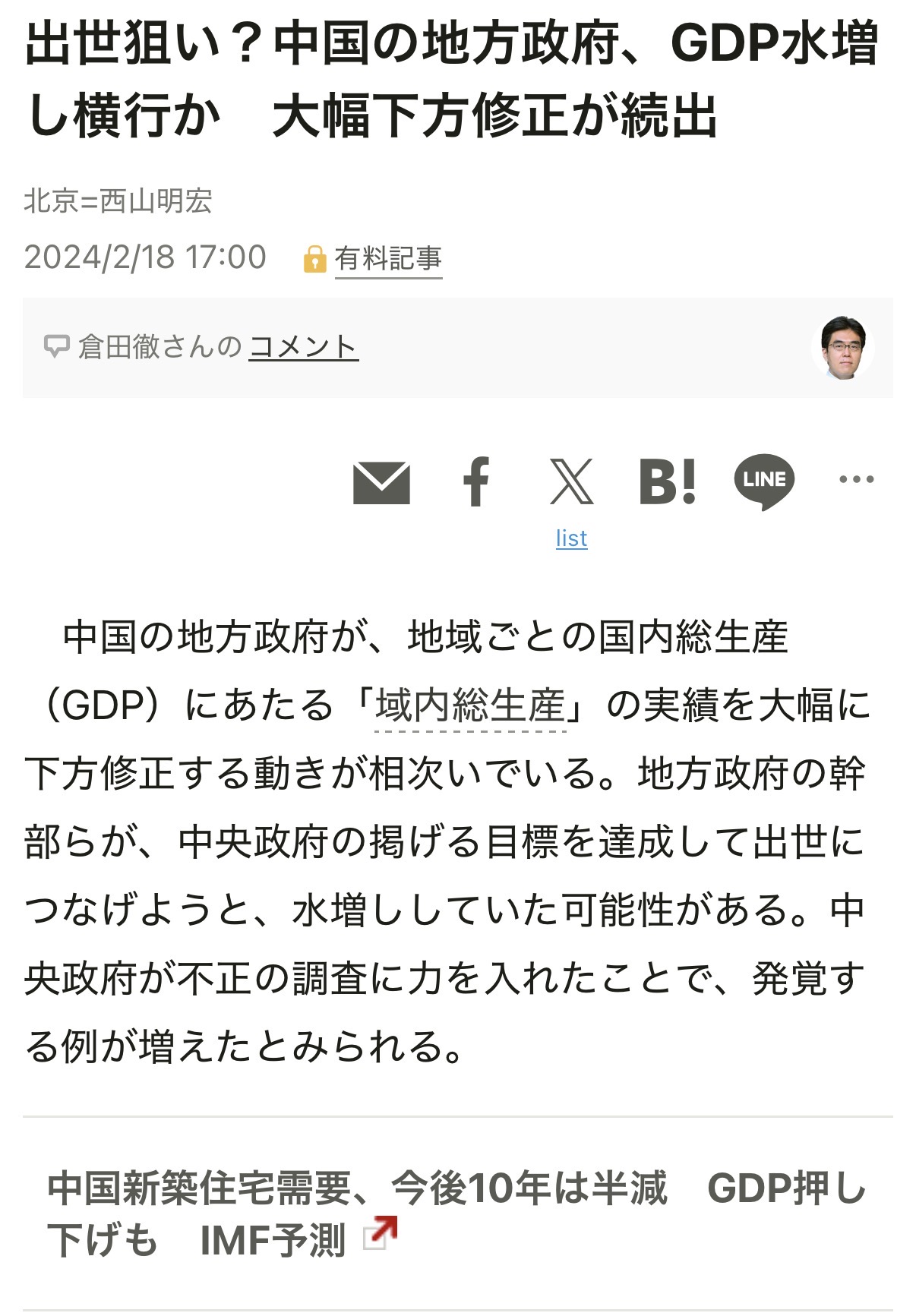Open the 有料記事 link
The image size is (916, 1316).
pyautogui.click(x=387, y=259)
